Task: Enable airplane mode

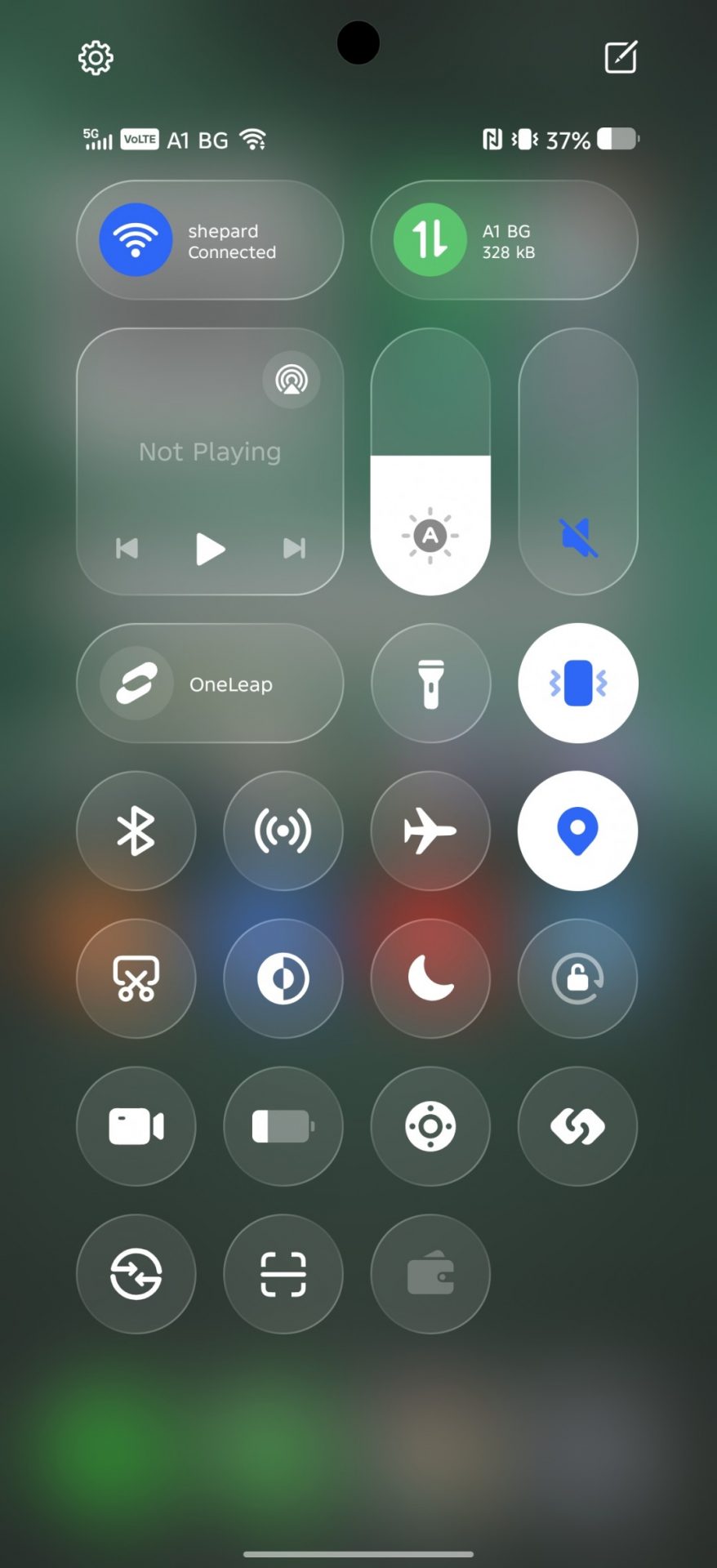Action: tap(430, 831)
